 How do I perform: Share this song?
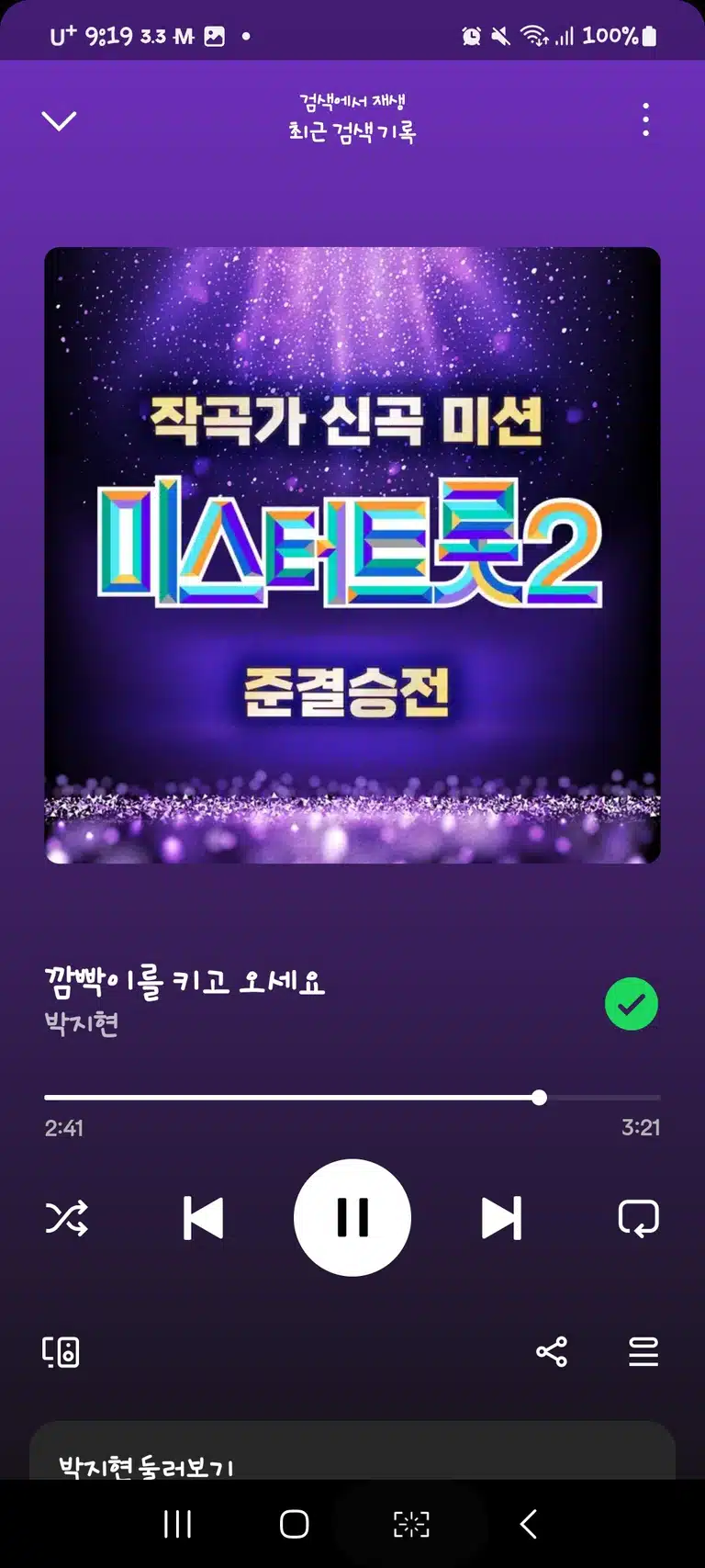pos(552,1352)
